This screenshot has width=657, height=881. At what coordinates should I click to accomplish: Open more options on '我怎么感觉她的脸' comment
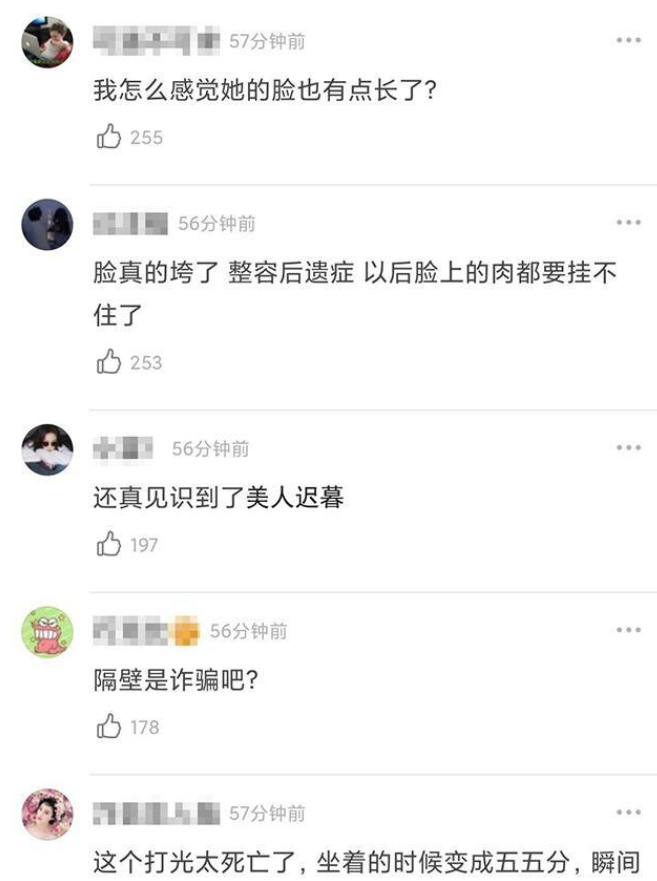point(628,41)
